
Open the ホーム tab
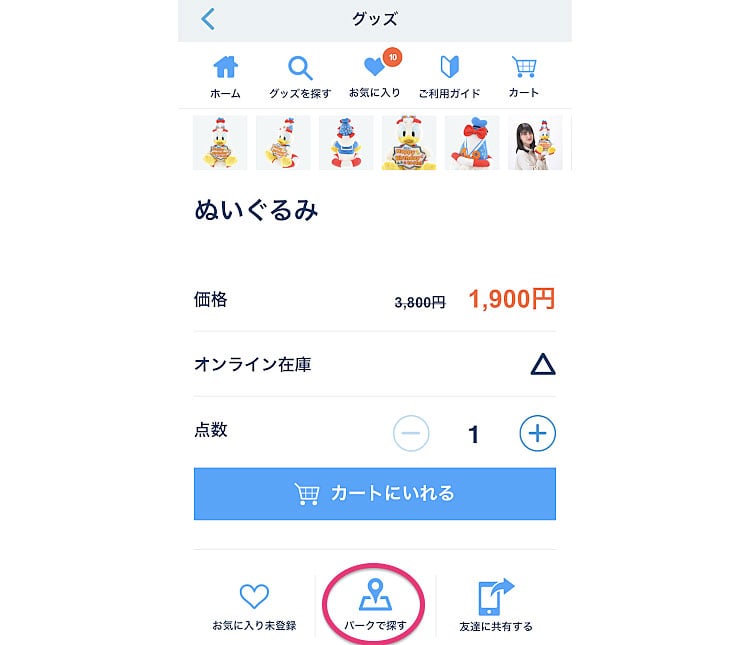[225, 76]
